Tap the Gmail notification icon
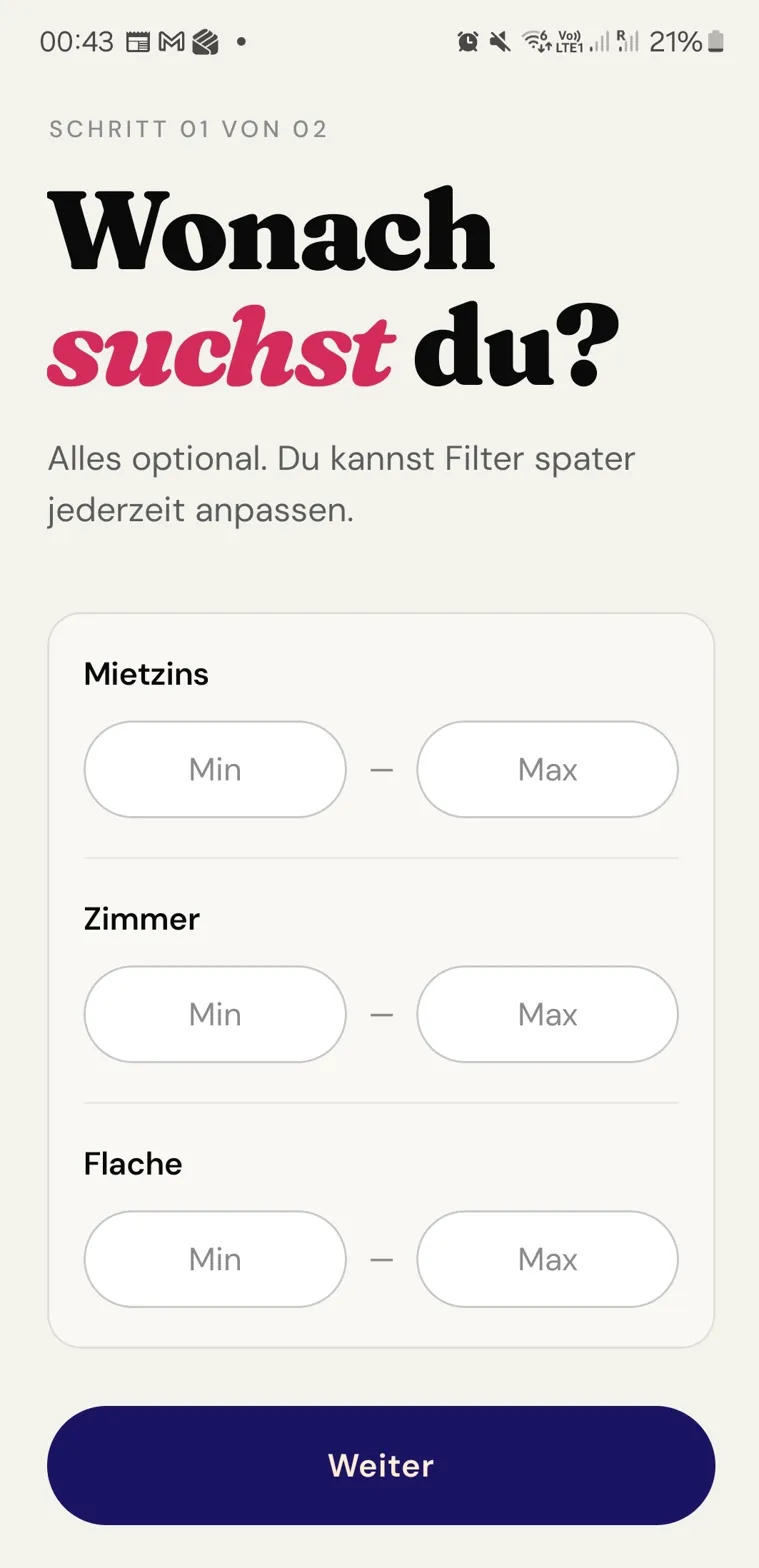The height and width of the screenshot is (1568, 759). 170,42
